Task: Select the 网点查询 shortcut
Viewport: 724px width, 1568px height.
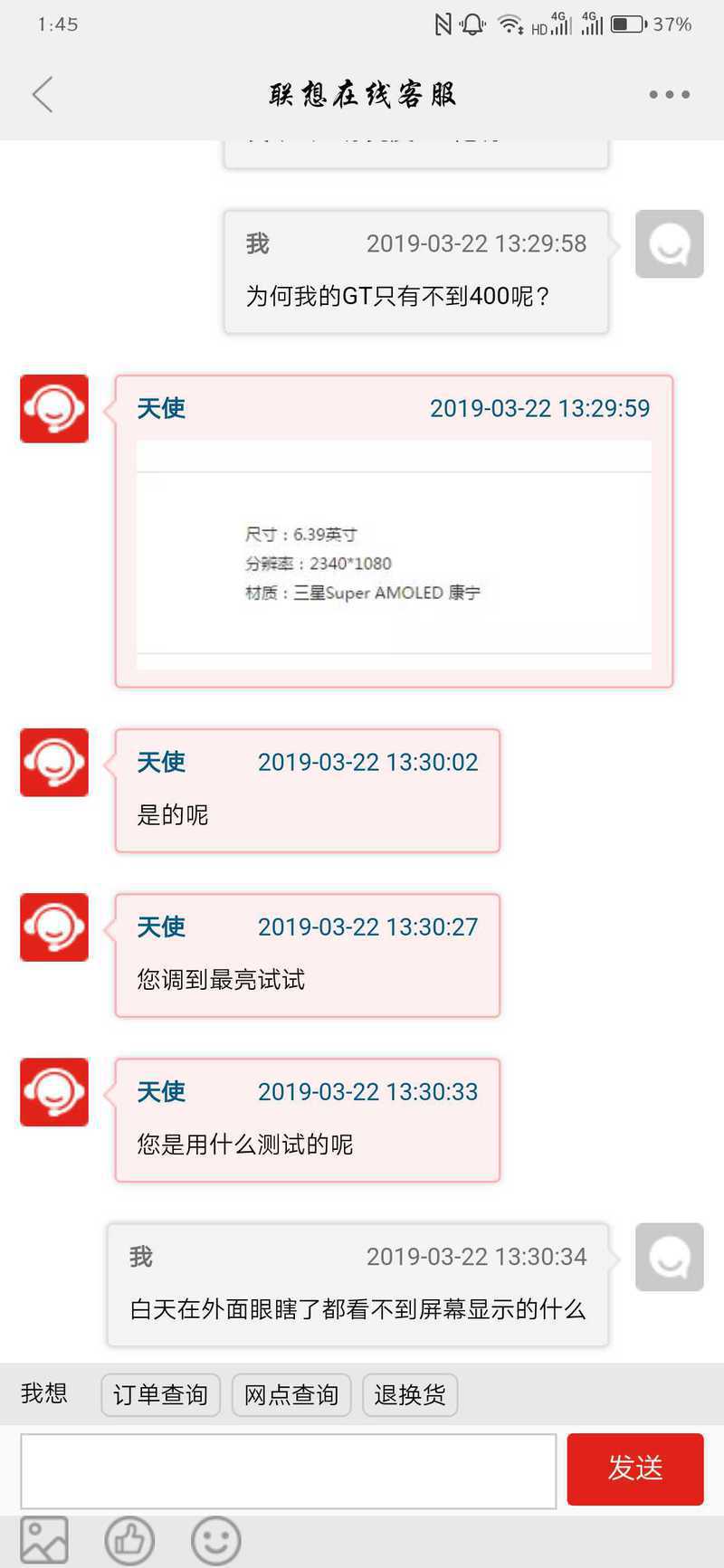Action: point(291,1394)
